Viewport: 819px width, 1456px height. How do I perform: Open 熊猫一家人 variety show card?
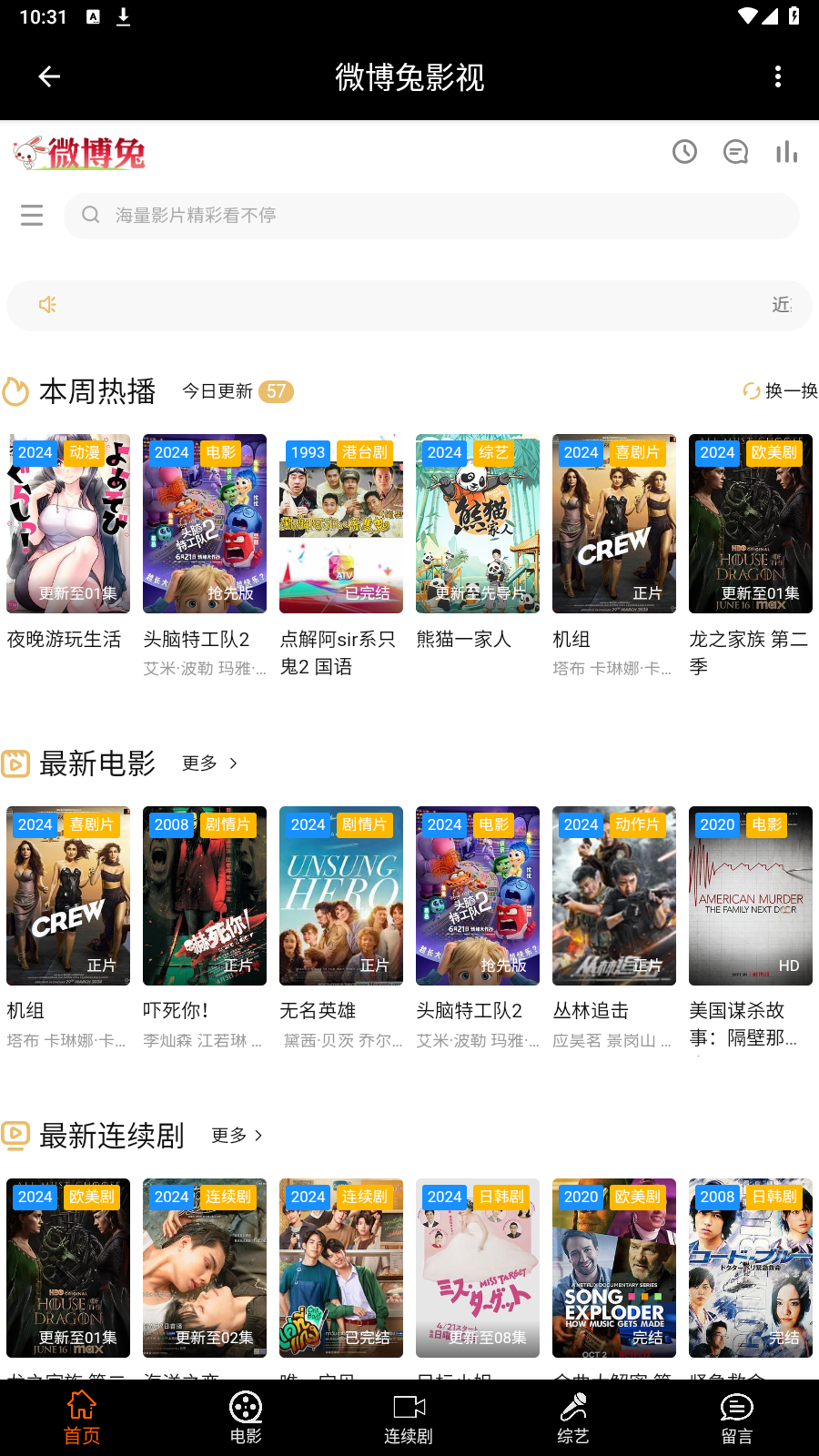coord(478,524)
